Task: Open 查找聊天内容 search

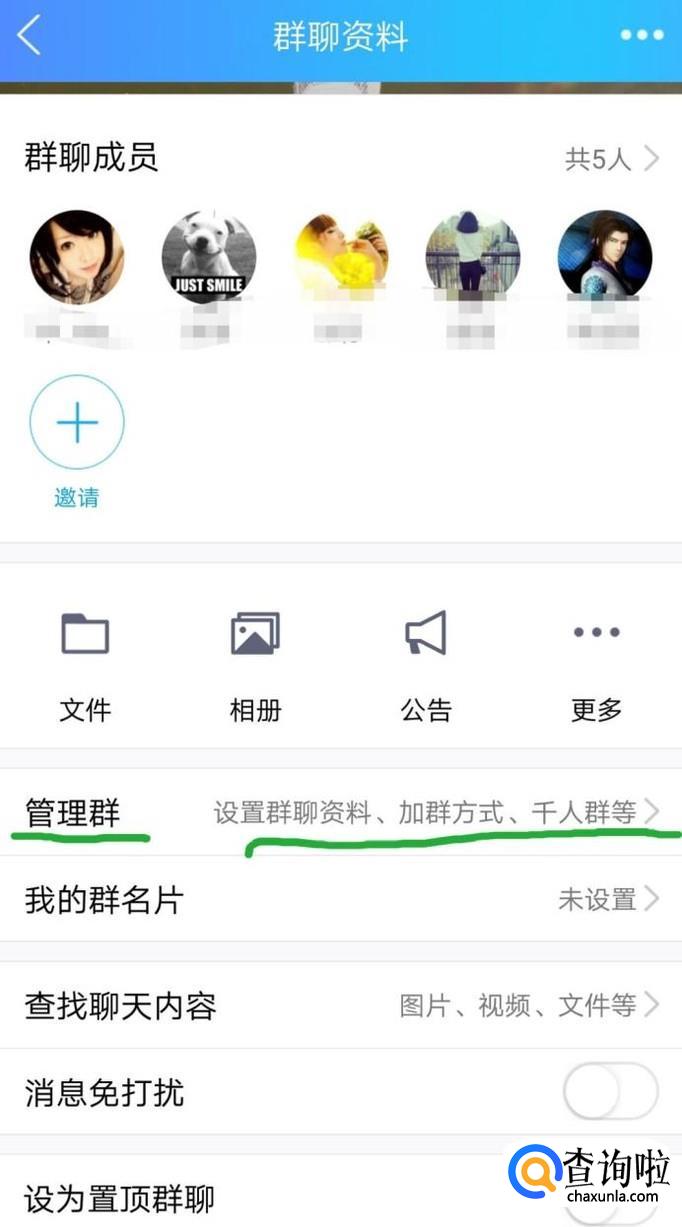Action: (341, 1005)
